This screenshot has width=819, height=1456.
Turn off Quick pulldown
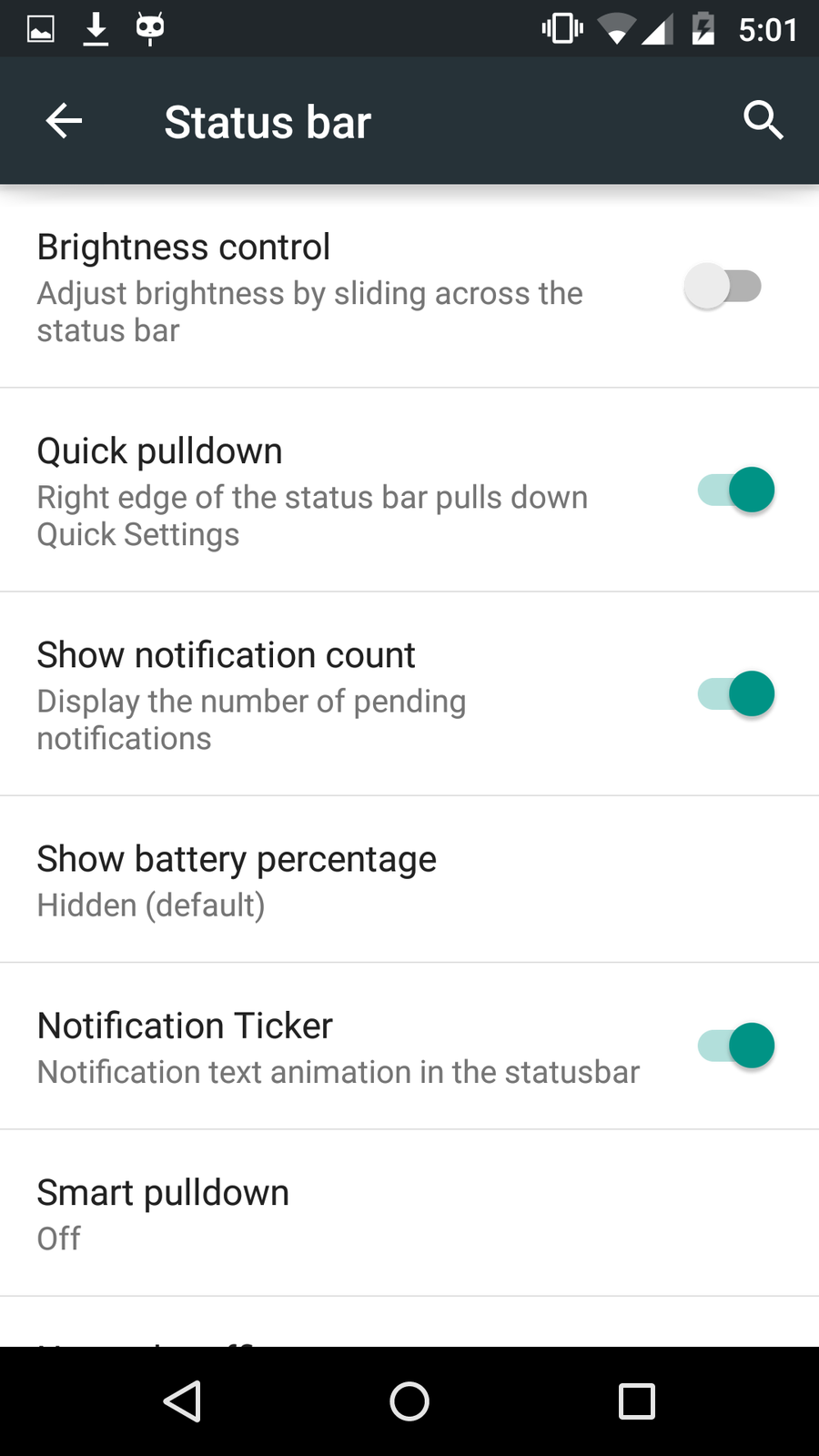pos(736,490)
